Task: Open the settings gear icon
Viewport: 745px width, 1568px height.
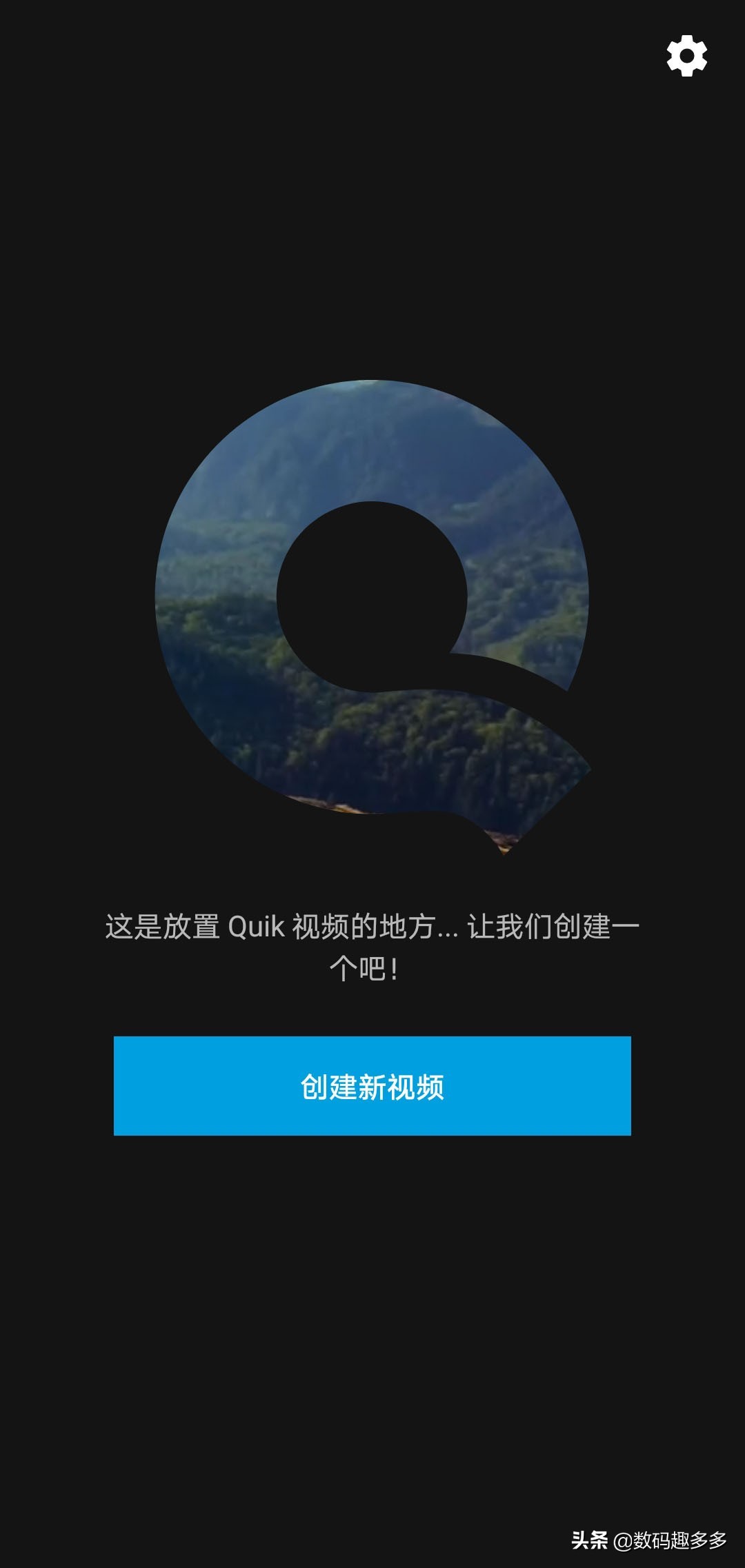Action: [x=686, y=56]
